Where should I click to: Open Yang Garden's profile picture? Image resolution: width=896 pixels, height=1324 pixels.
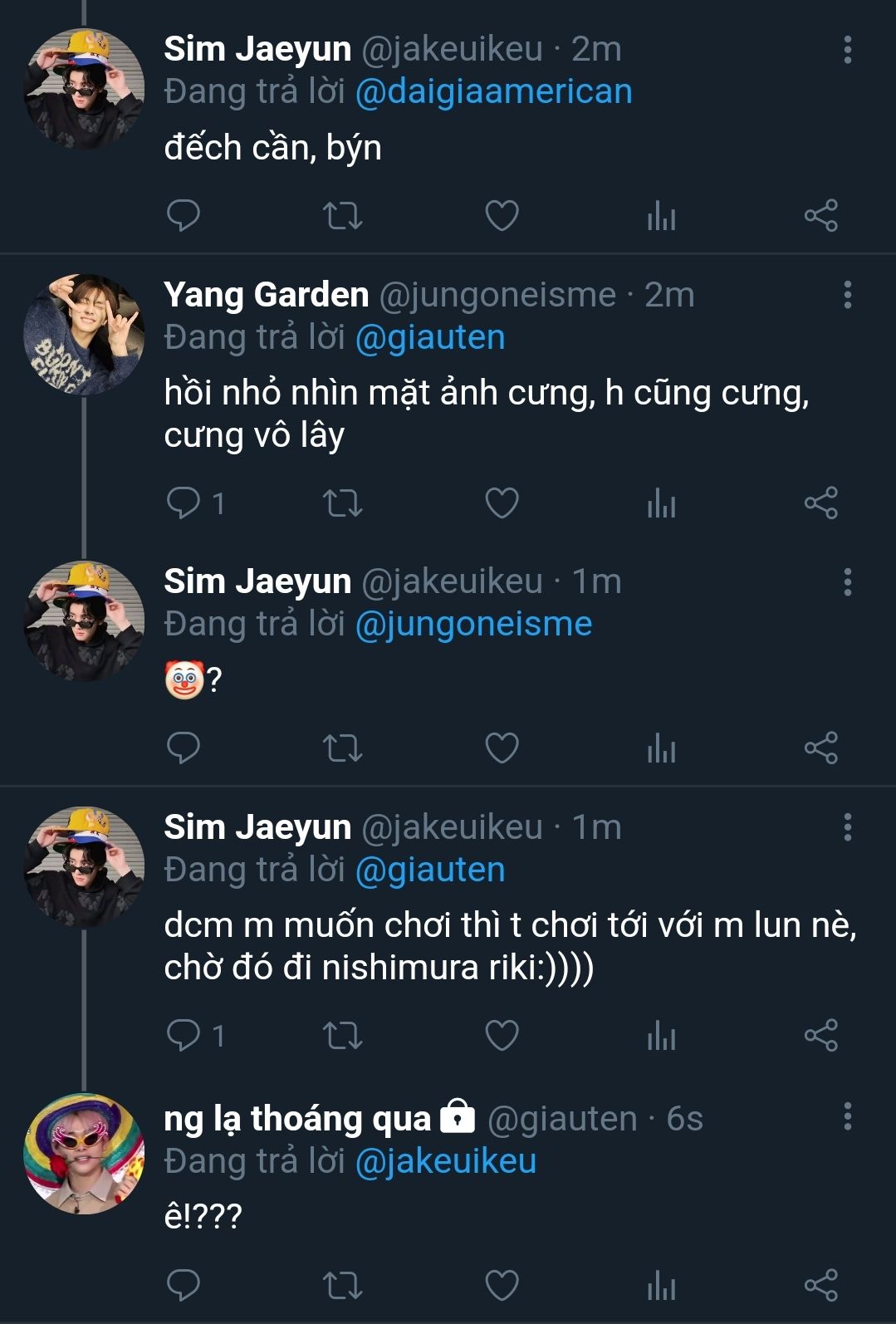click(84, 334)
